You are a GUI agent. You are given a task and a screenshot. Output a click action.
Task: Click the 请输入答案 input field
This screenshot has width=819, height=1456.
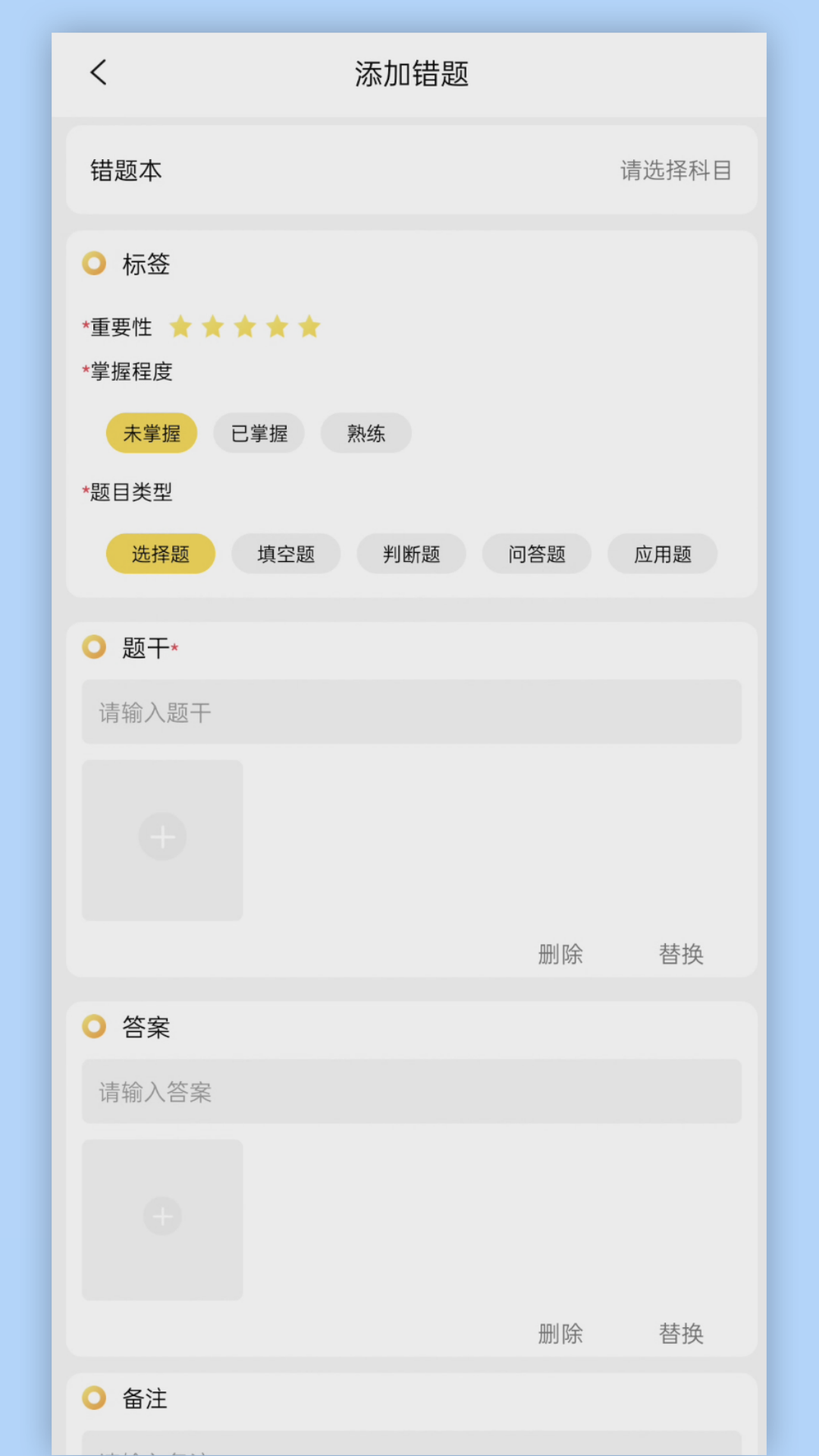tap(412, 1091)
